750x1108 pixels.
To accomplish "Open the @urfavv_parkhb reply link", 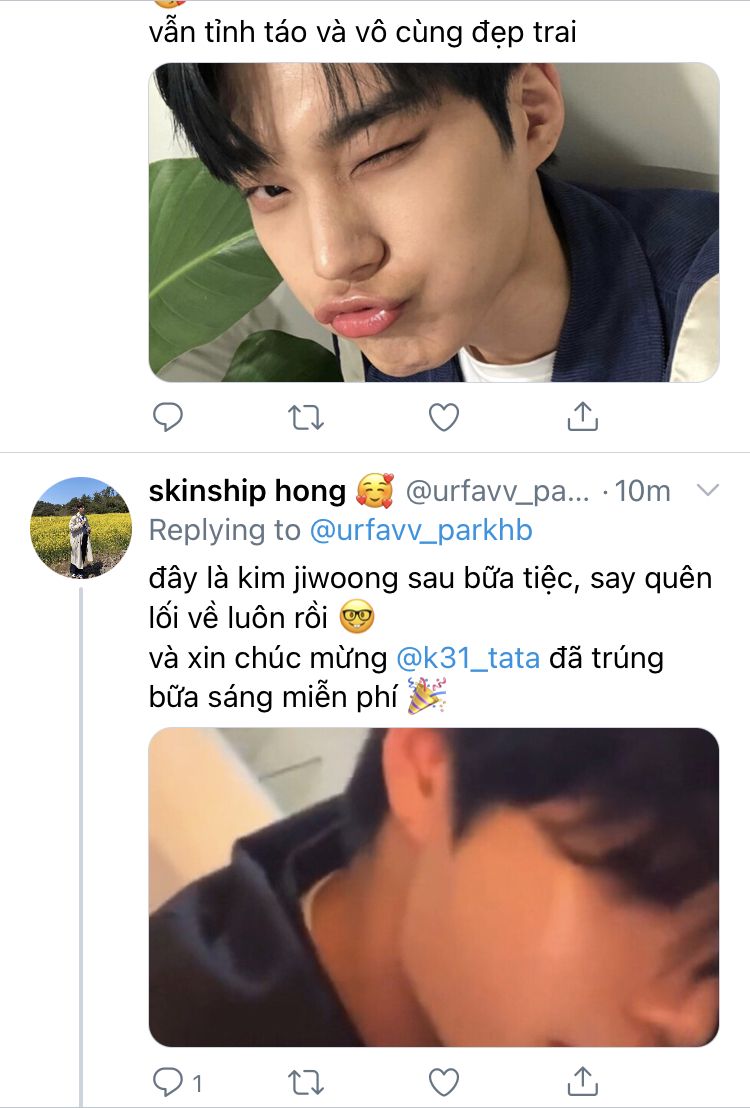I will (421, 530).
